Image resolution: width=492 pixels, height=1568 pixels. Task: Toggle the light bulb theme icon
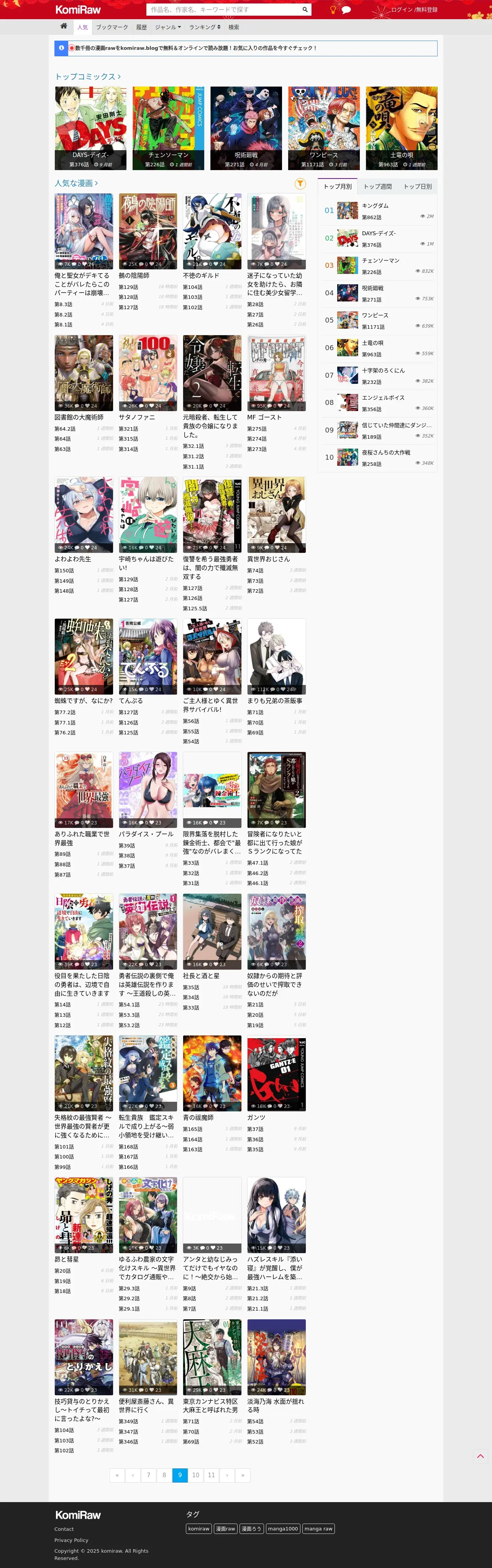coord(333,10)
